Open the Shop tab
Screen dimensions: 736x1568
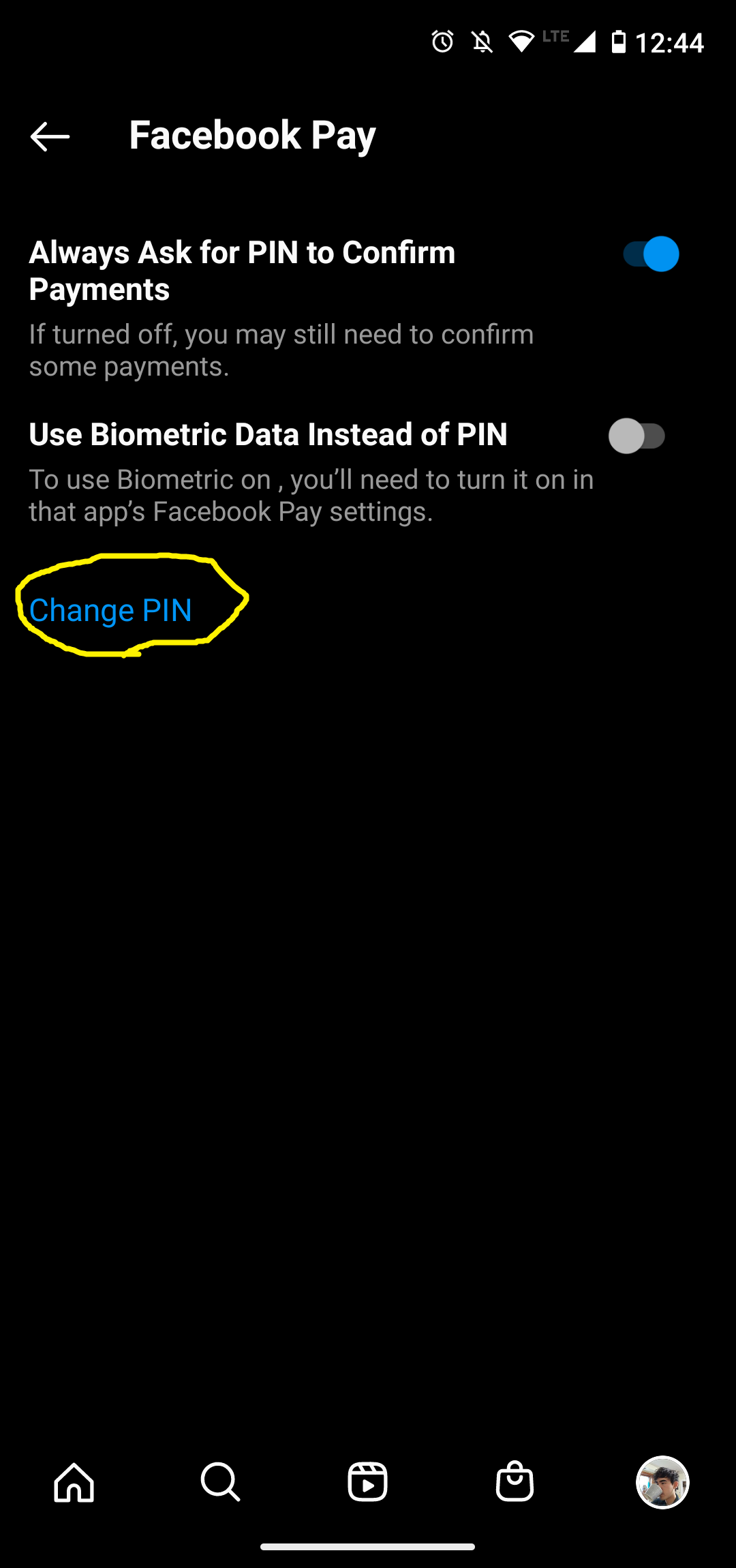(515, 1482)
